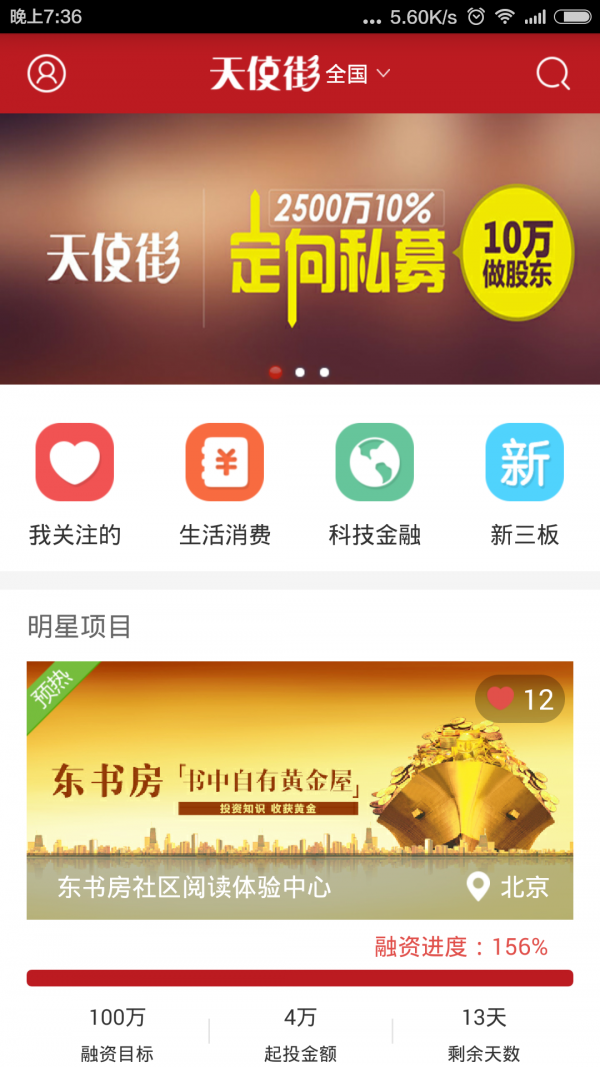This screenshot has width=600, height=1067.
Task: Expand the 全国 region dropdown
Action: 357,74
